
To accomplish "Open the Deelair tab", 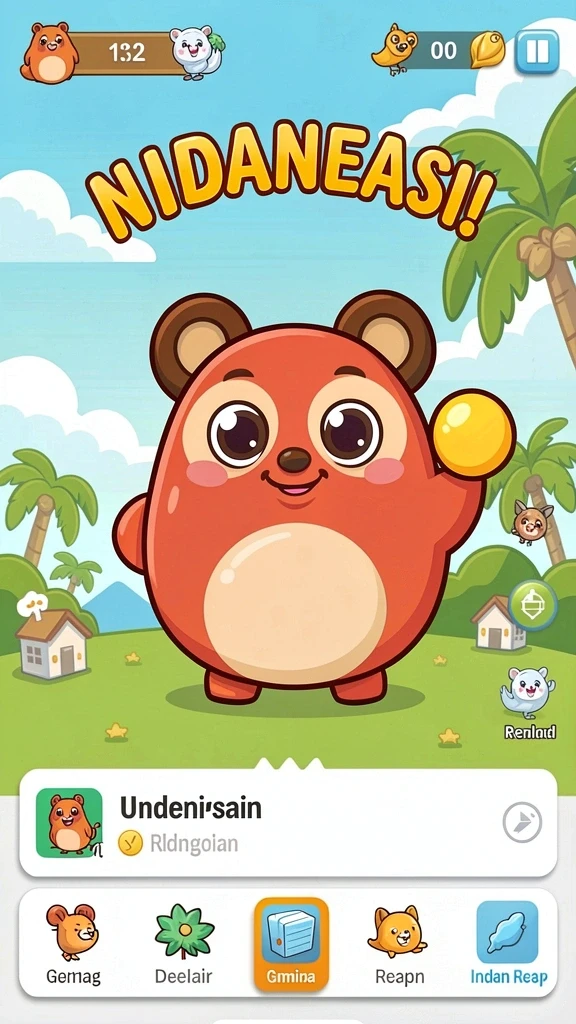I will [184, 944].
